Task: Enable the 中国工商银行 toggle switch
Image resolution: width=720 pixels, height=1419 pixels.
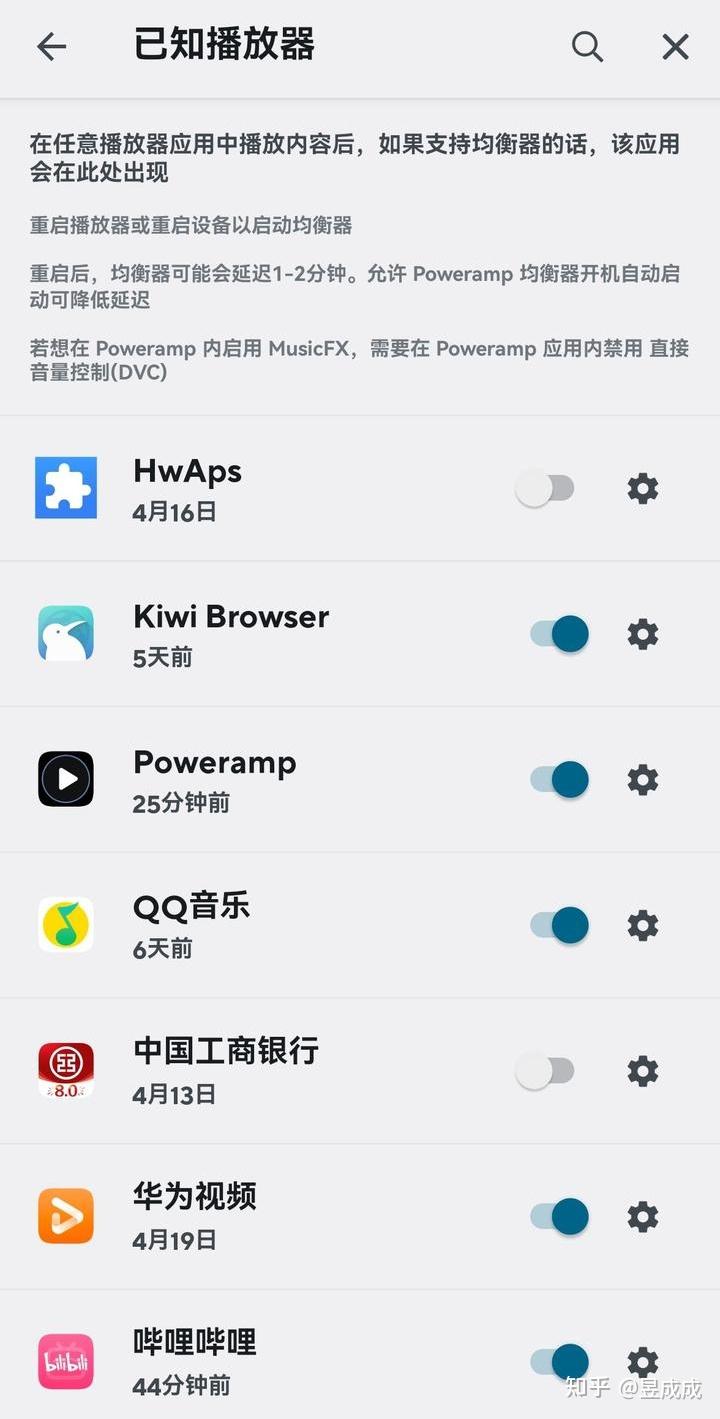Action: [545, 1070]
